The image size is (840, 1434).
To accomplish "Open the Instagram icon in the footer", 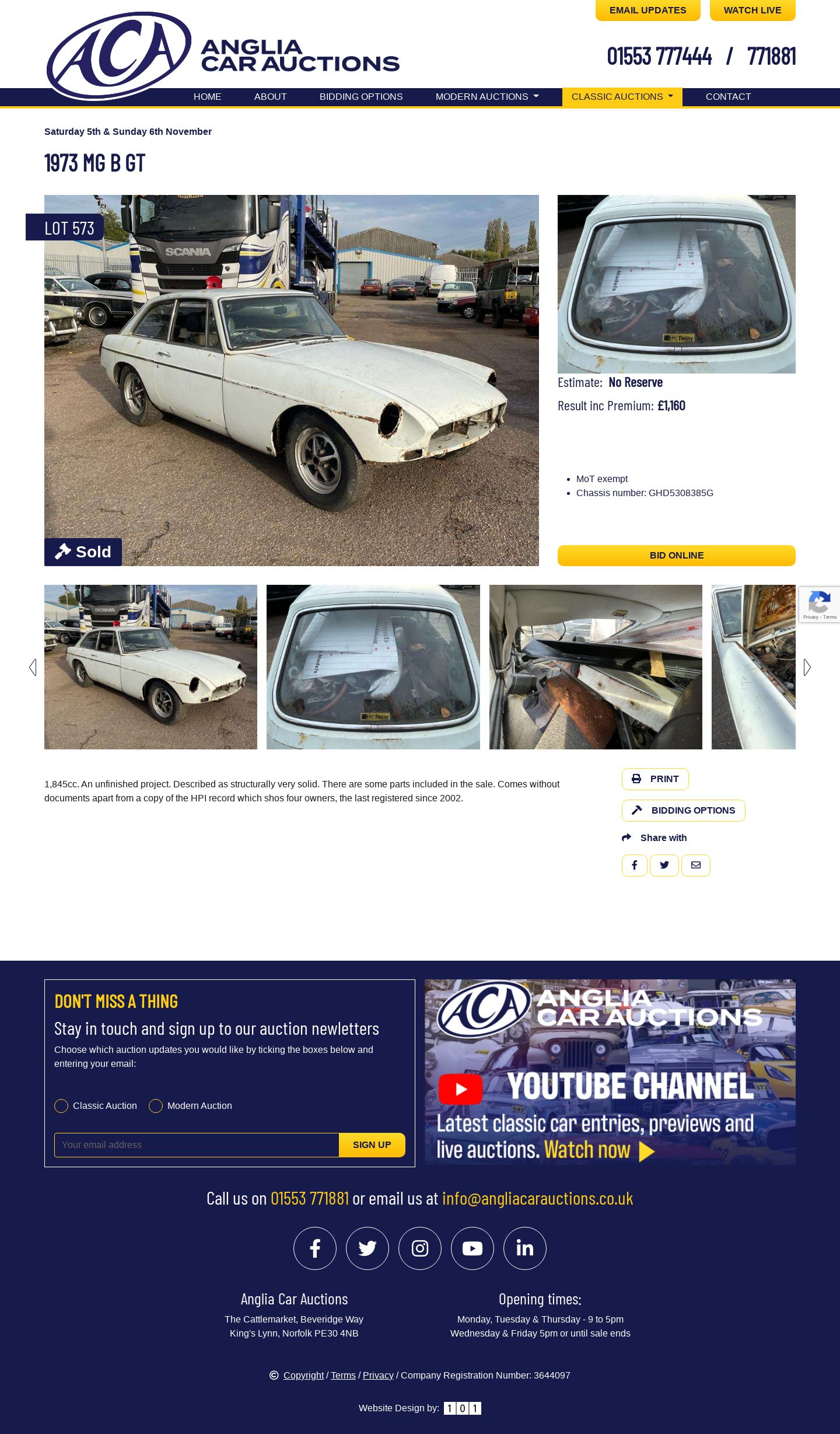I will coord(420,1248).
